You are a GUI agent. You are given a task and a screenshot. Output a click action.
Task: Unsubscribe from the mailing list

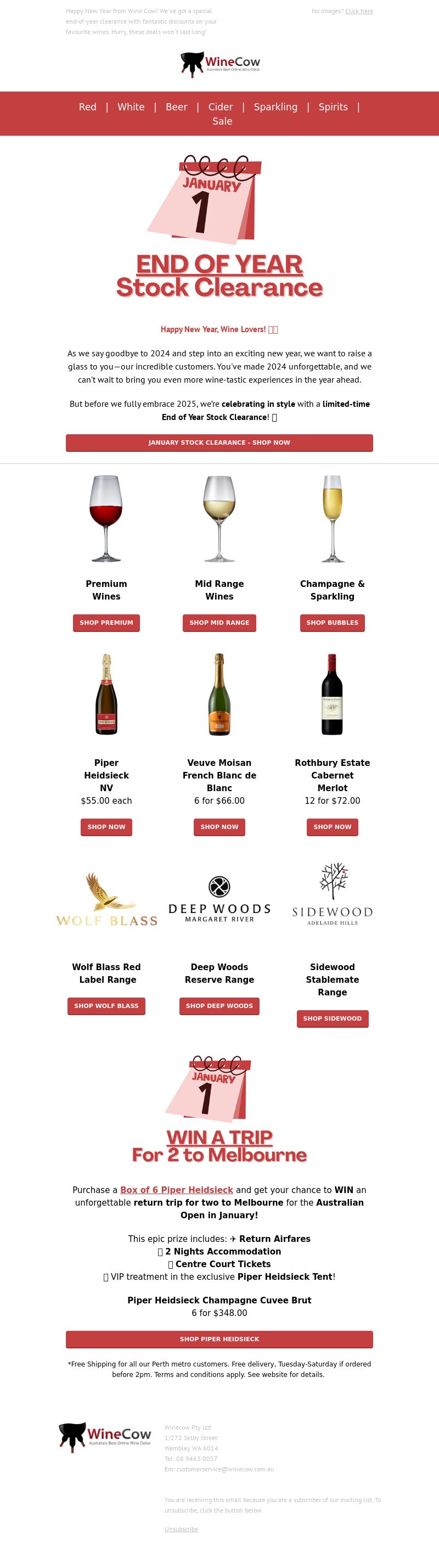point(181,1529)
